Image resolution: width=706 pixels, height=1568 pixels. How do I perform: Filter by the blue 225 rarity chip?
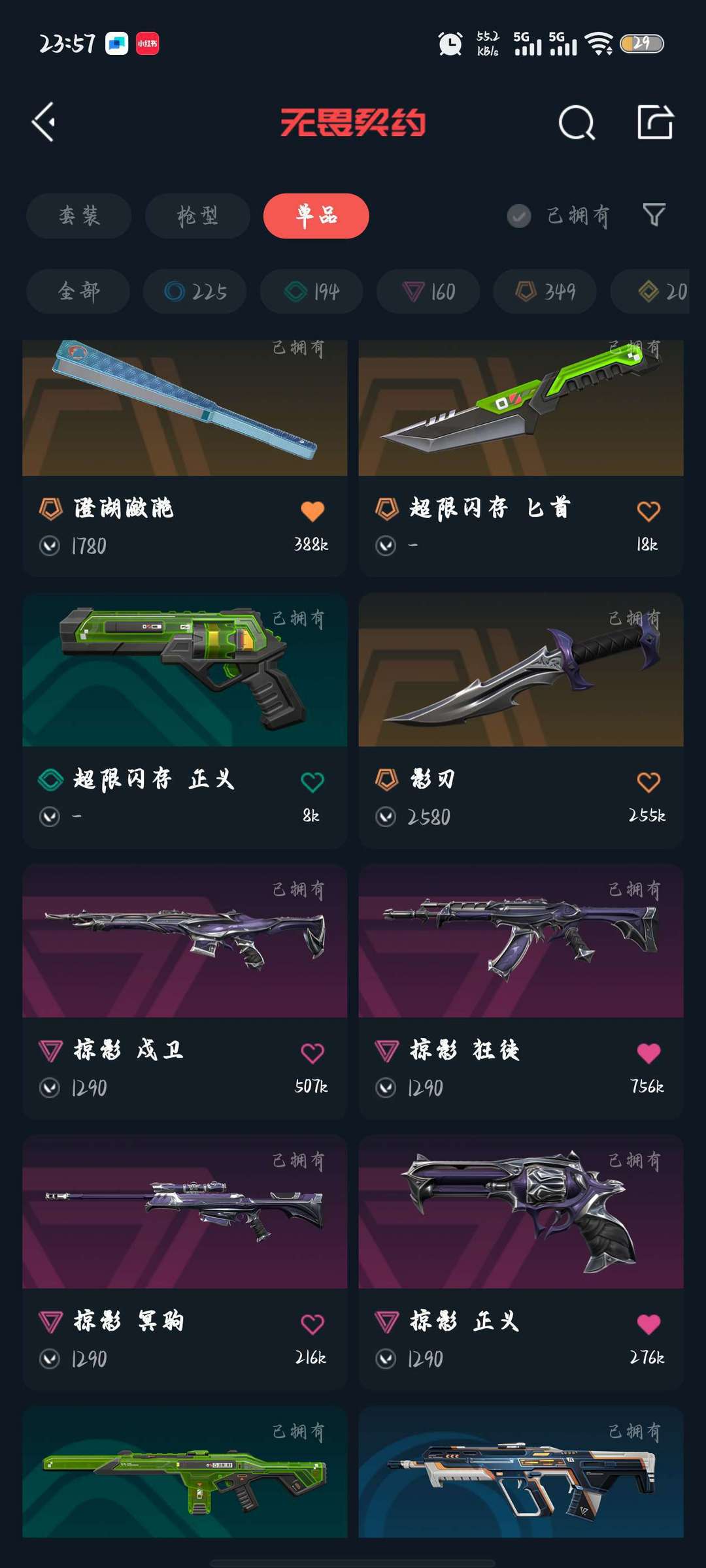pyautogui.click(x=195, y=291)
